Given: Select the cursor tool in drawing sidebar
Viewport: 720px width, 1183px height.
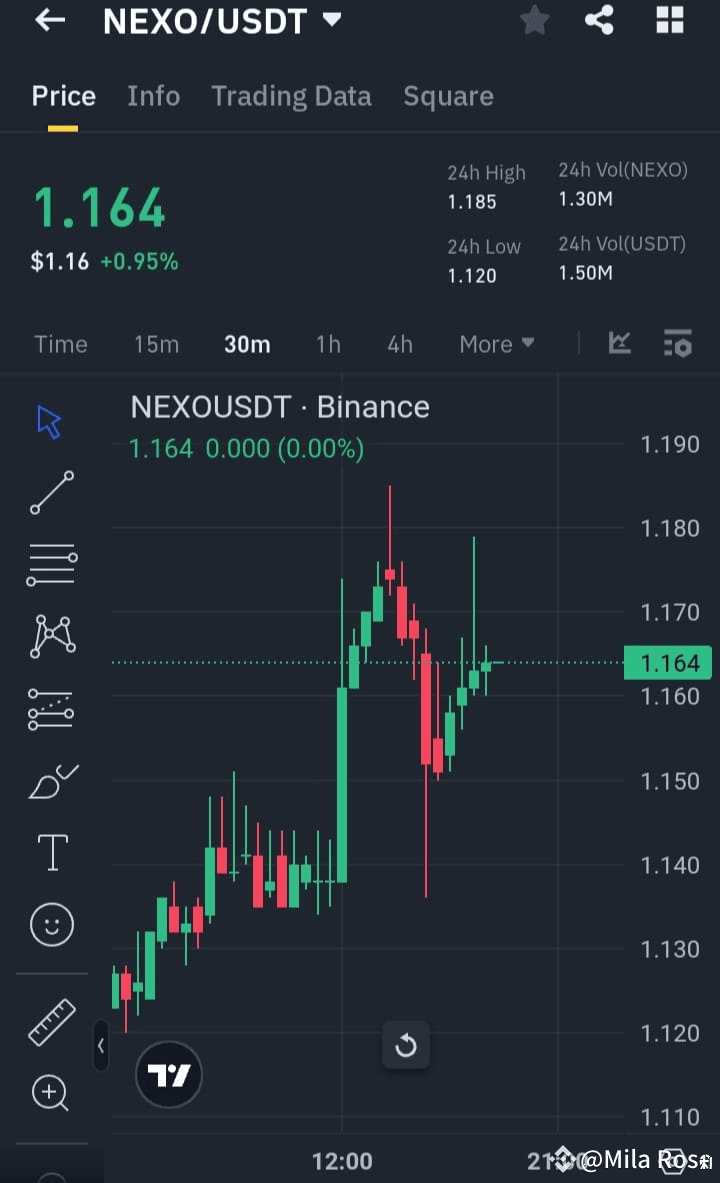Looking at the screenshot, I should (x=50, y=420).
